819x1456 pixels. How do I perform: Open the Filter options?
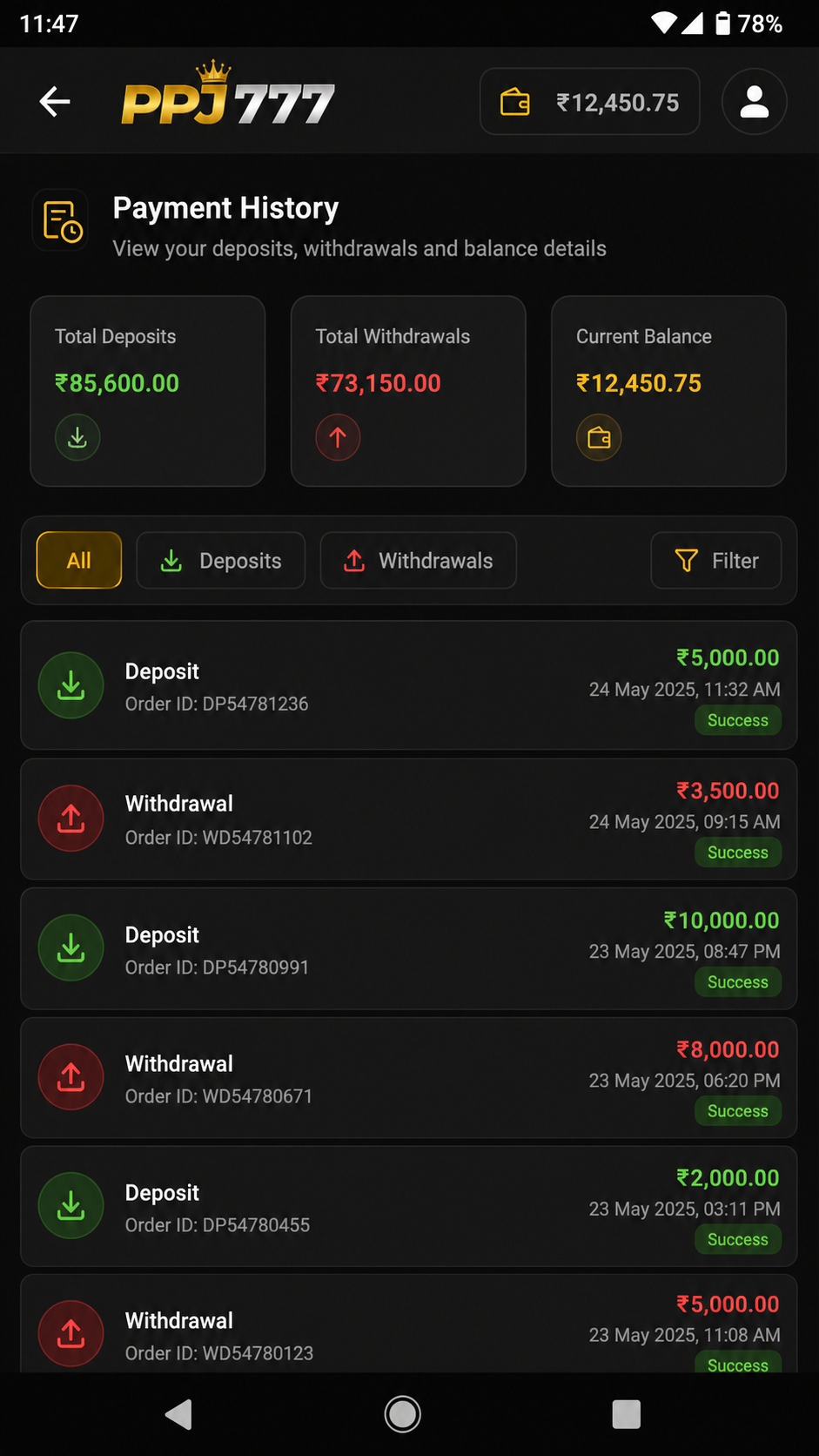pyautogui.click(x=716, y=560)
